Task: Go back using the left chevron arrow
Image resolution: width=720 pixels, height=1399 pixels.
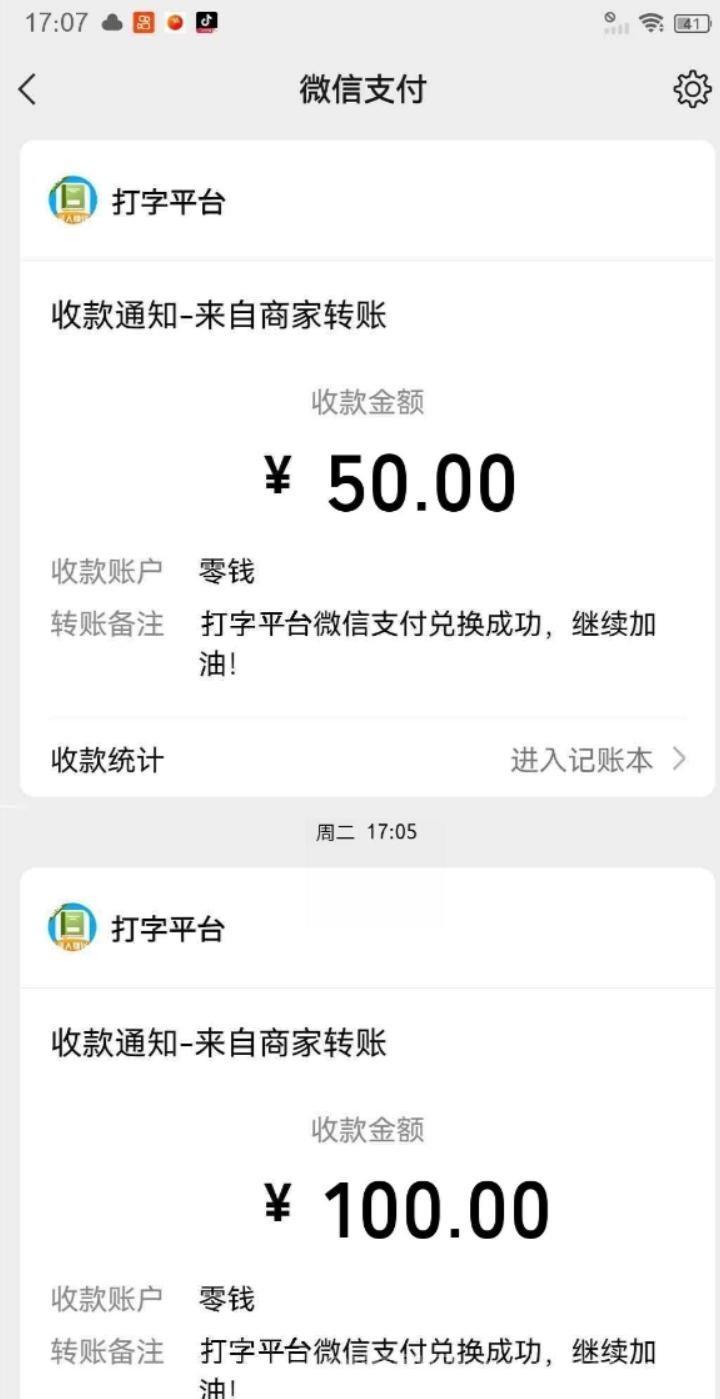Action: [x=28, y=89]
